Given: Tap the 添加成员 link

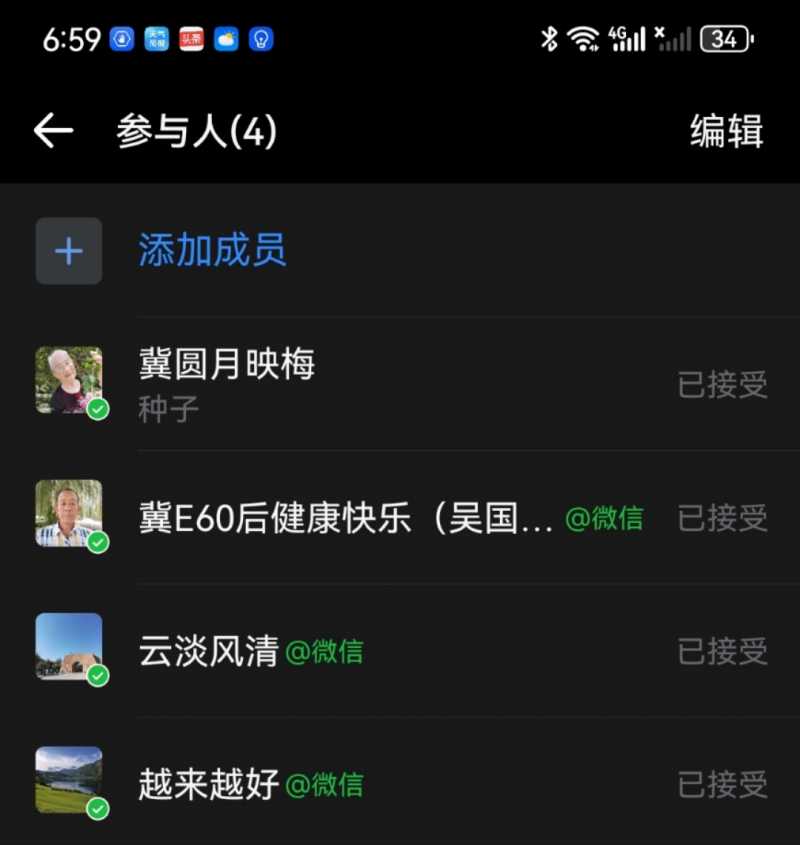Looking at the screenshot, I should pos(210,251).
